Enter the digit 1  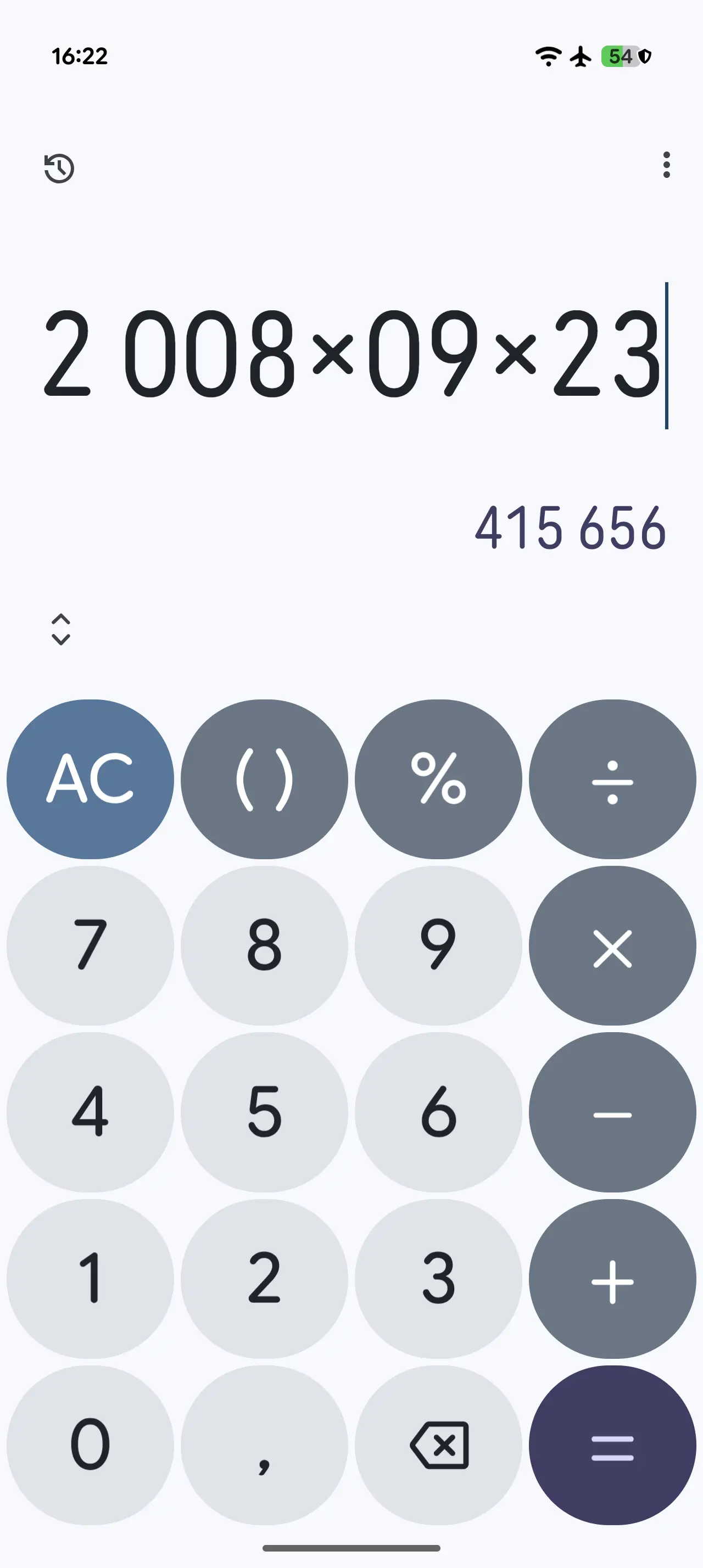pyautogui.click(x=90, y=1279)
